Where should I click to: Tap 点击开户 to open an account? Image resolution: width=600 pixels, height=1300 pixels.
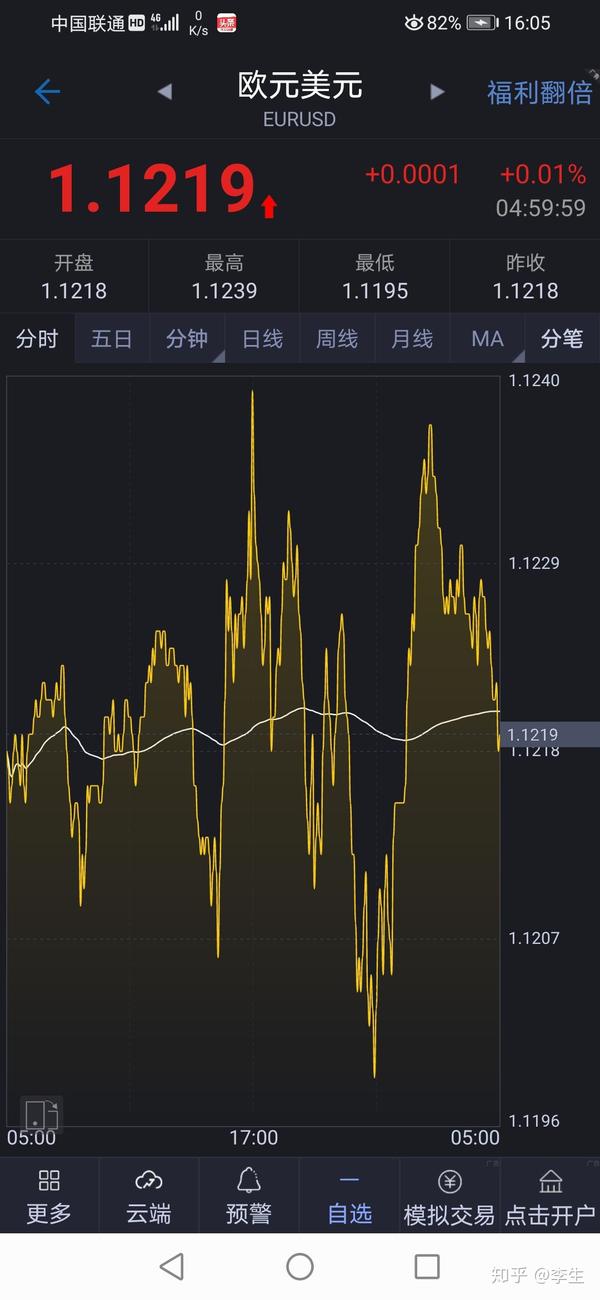pyautogui.click(x=550, y=1196)
